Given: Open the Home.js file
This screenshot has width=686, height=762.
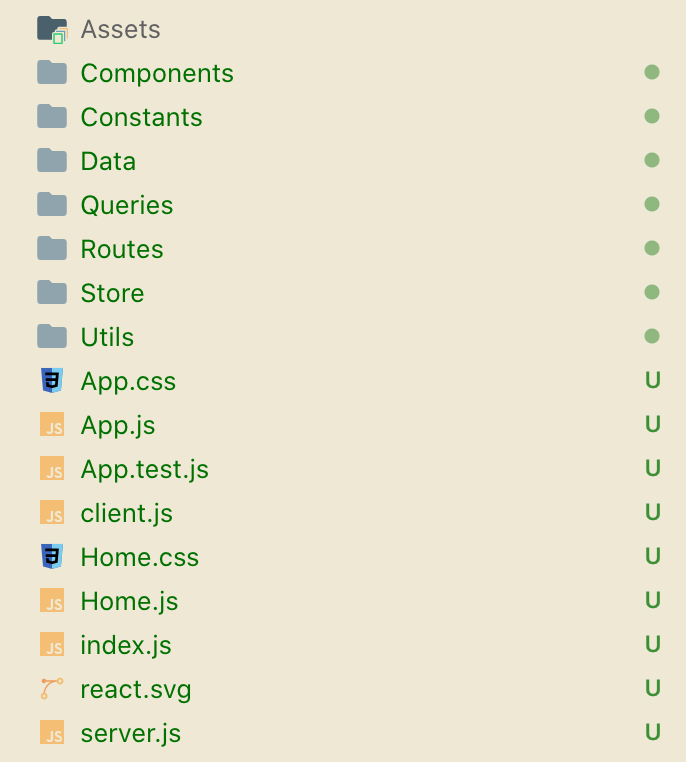Looking at the screenshot, I should pyautogui.click(x=129, y=601).
